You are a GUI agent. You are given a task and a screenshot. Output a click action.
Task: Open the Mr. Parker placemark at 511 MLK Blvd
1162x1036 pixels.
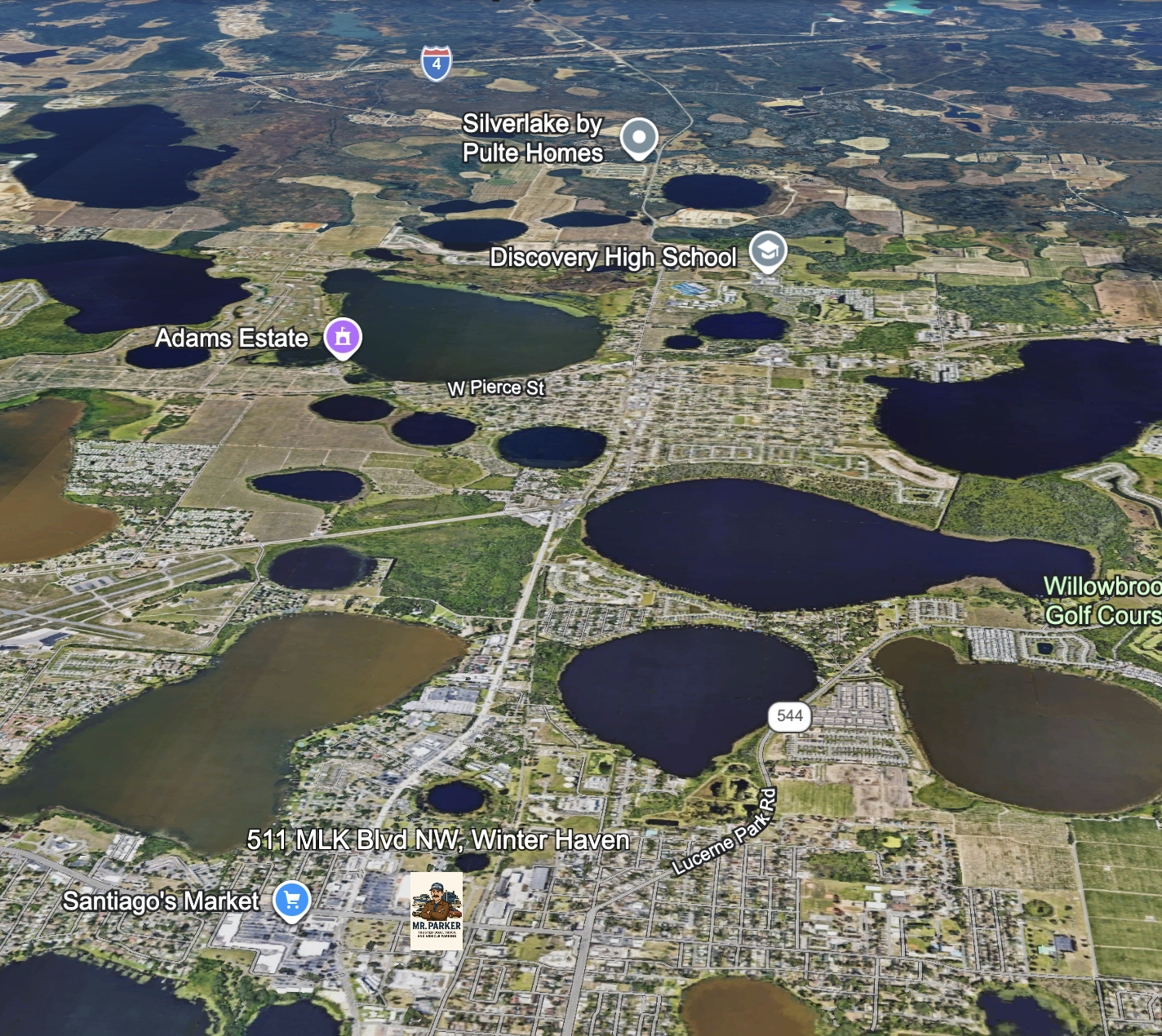[x=437, y=910]
